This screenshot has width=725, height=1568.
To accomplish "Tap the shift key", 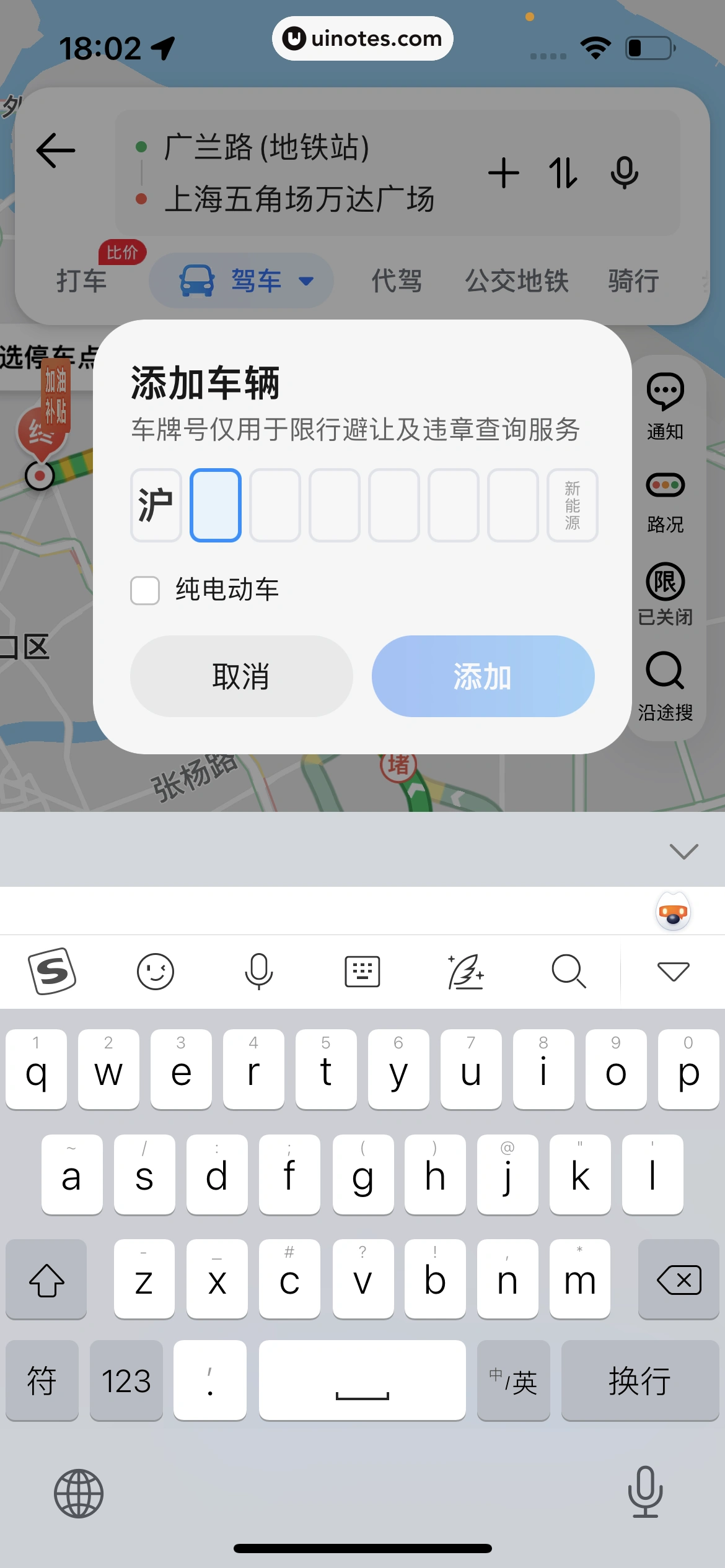I will (46, 1279).
